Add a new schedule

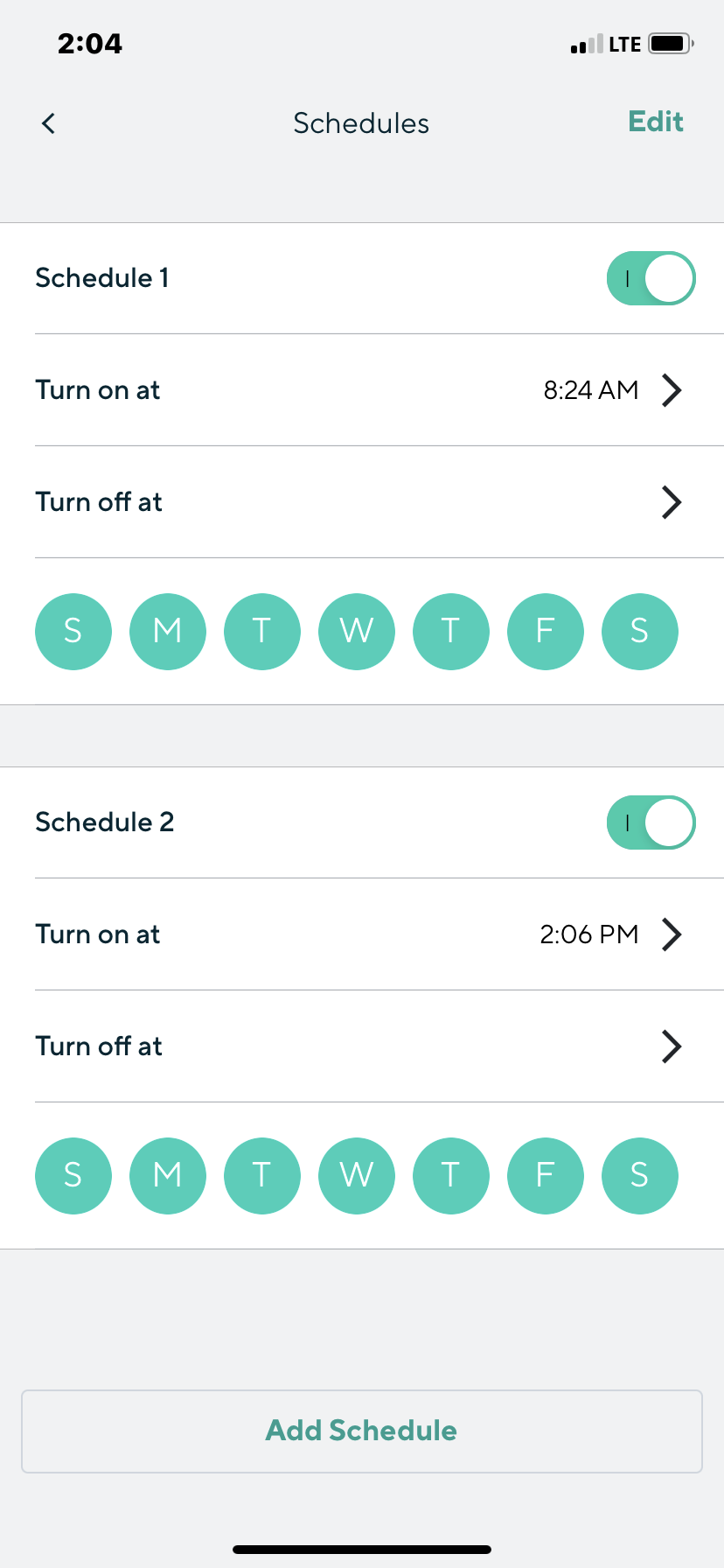(362, 1431)
